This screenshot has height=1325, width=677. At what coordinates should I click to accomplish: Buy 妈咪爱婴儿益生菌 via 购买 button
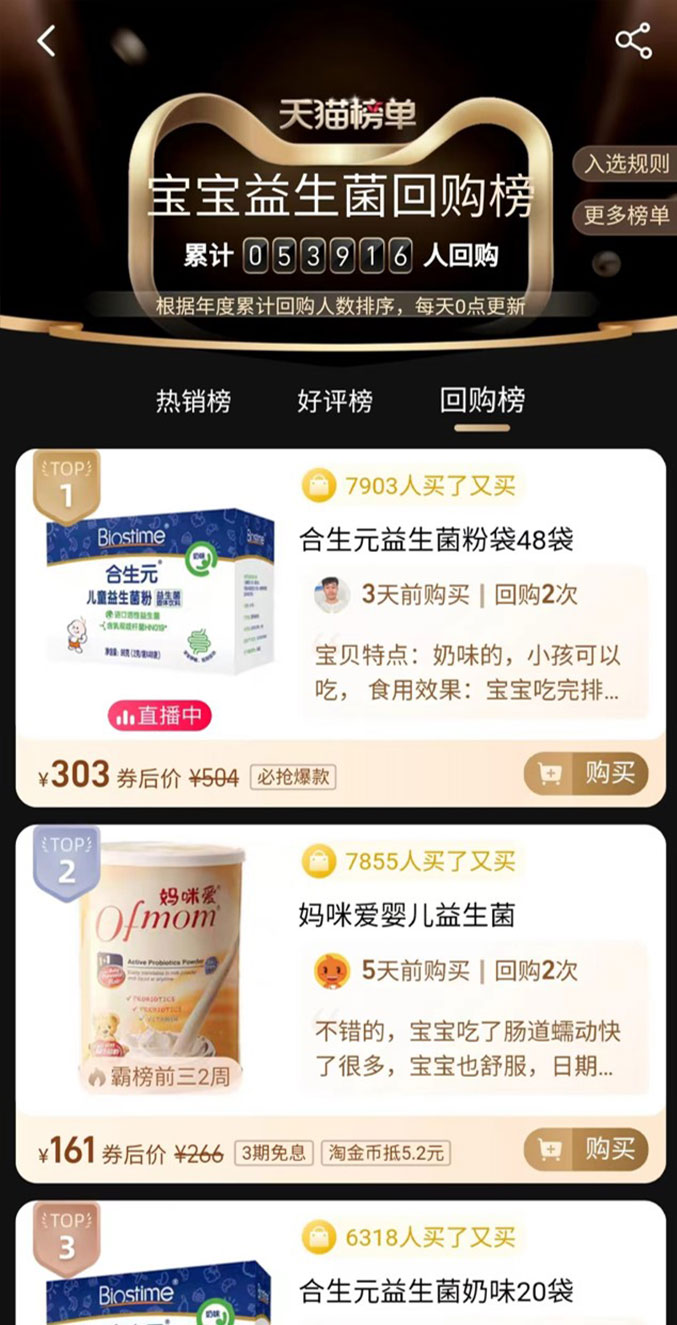[586, 1150]
